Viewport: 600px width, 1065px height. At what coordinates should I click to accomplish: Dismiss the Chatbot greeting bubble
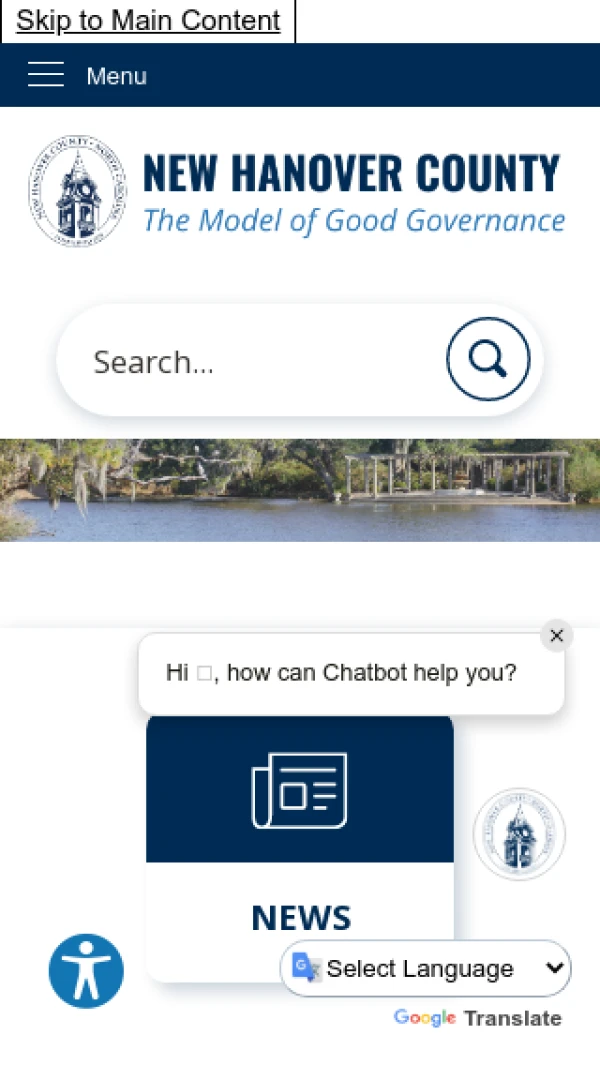pyautogui.click(x=557, y=636)
